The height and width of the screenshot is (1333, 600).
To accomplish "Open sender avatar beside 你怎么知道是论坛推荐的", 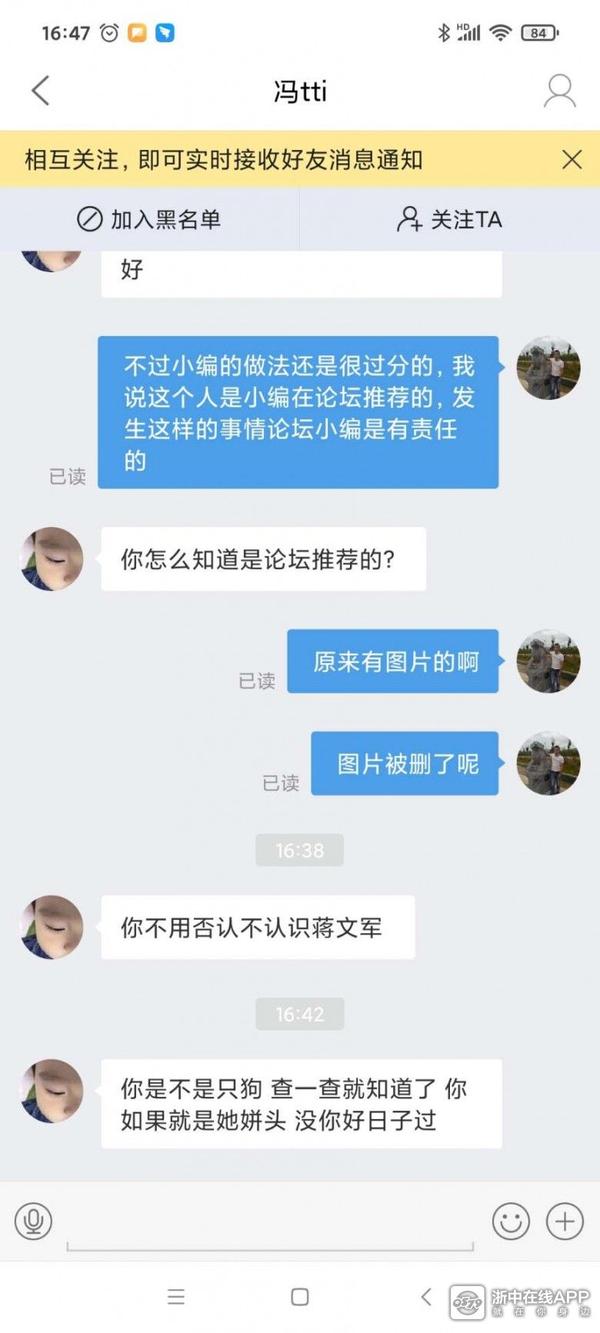I will click(x=52, y=559).
